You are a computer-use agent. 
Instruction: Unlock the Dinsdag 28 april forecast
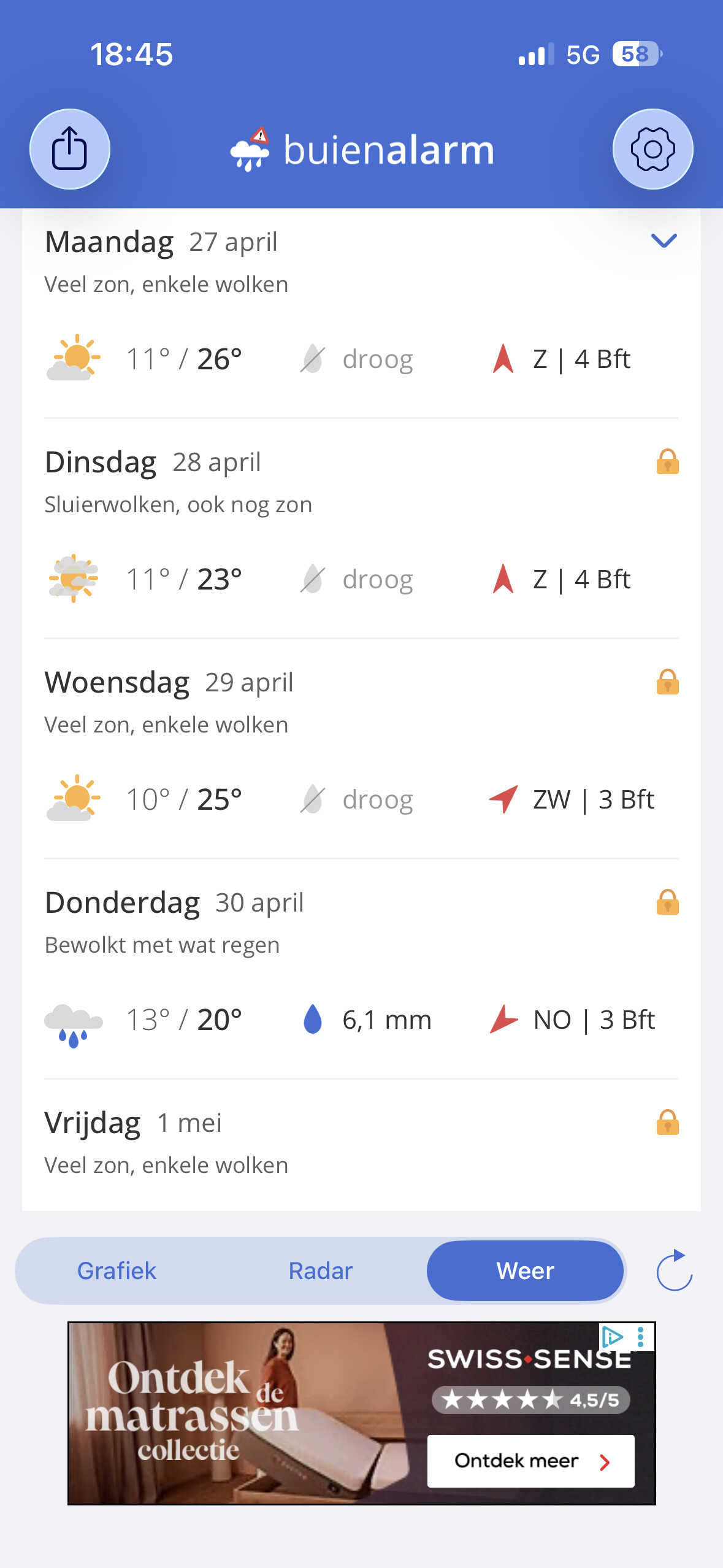tap(667, 462)
